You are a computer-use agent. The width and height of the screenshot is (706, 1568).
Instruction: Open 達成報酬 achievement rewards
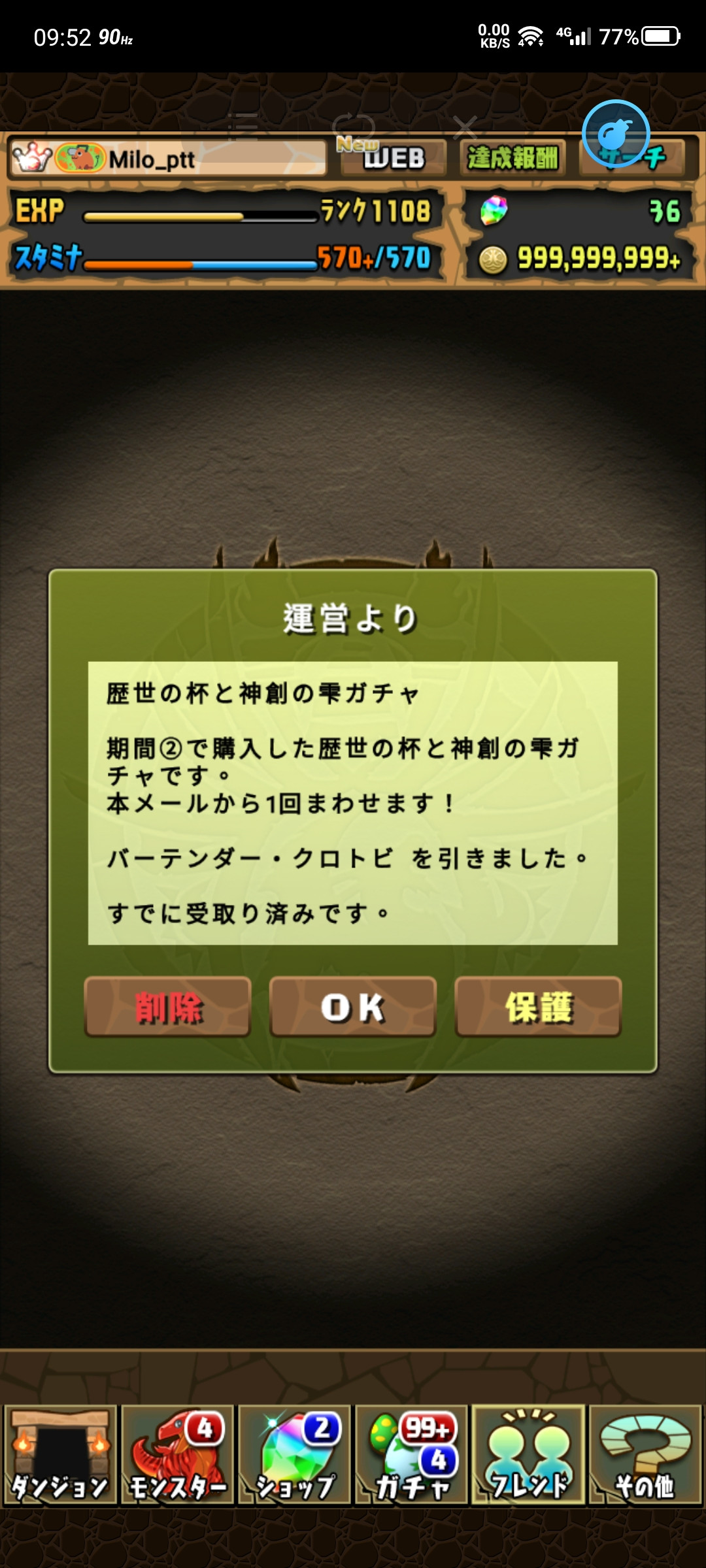[513, 158]
